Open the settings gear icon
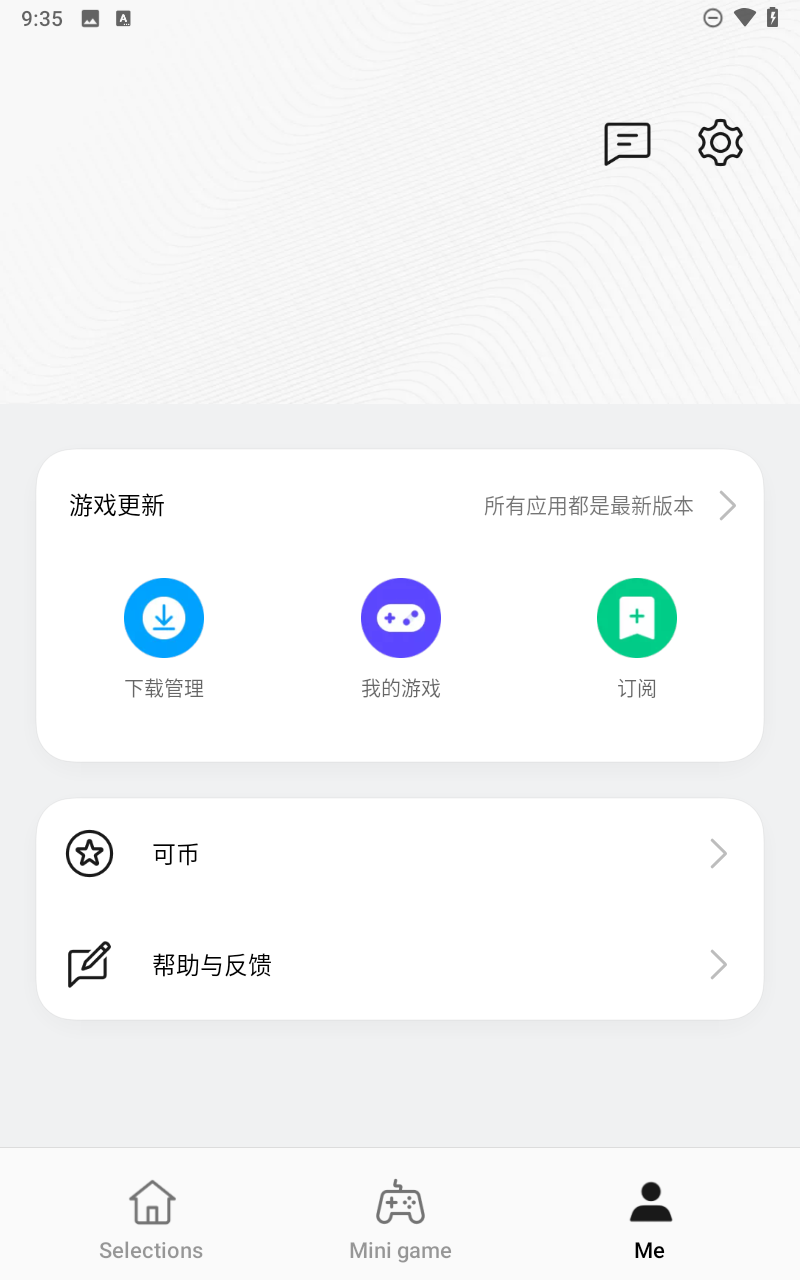Viewport: 800px width, 1280px height. pyautogui.click(x=719, y=142)
